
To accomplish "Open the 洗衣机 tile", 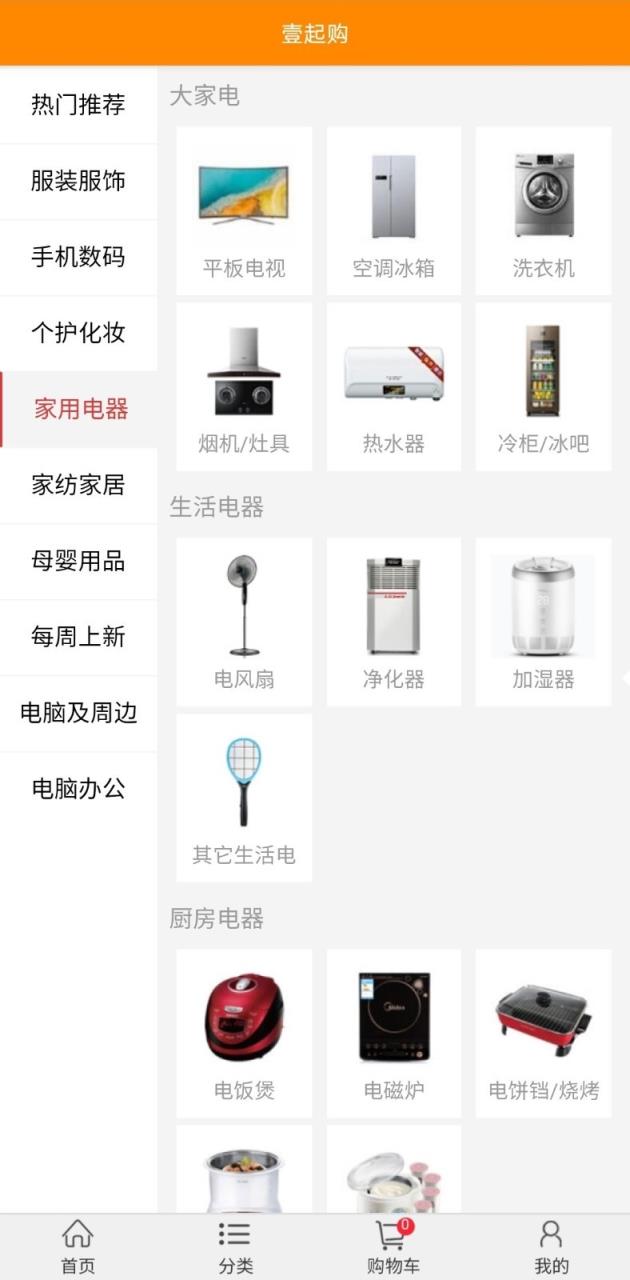I will (543, 211).
